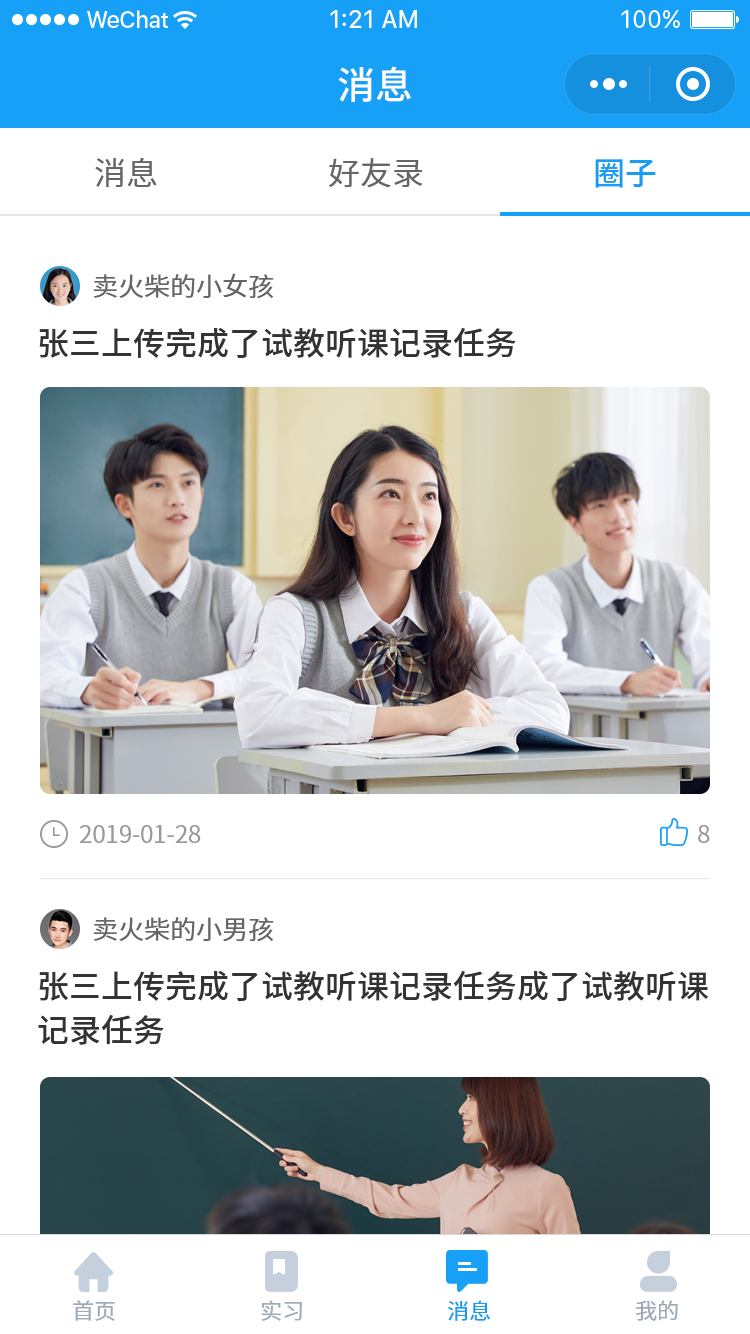Close the mini program via circle icon
Viewport: 750px width, 1334px height.
(x=692, y=84)
